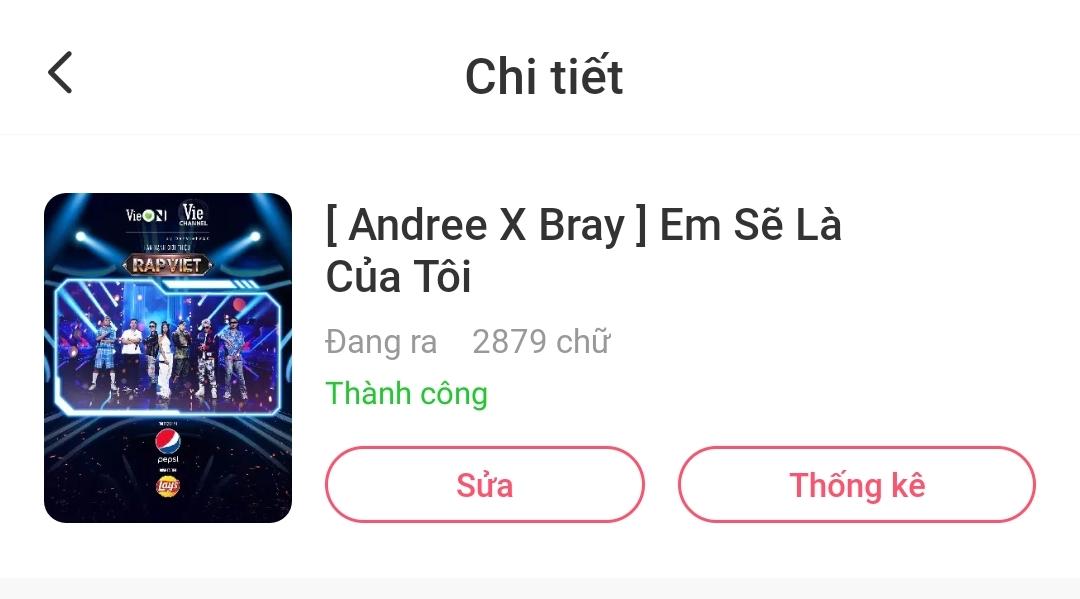1080x599 pixels.
Task: Tap the Sửa button
Action: click(485, 485)
